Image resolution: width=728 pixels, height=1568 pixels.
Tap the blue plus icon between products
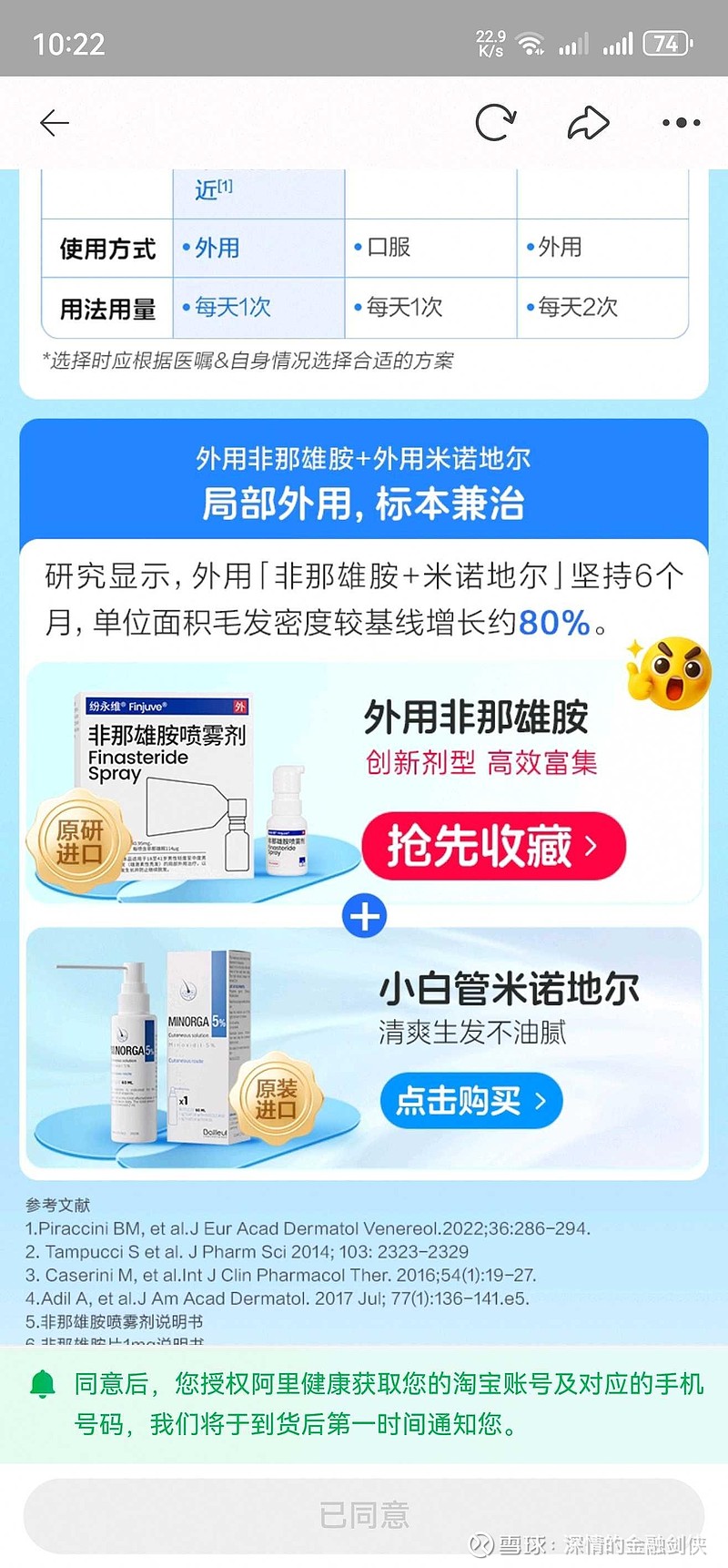pos(363,915)
